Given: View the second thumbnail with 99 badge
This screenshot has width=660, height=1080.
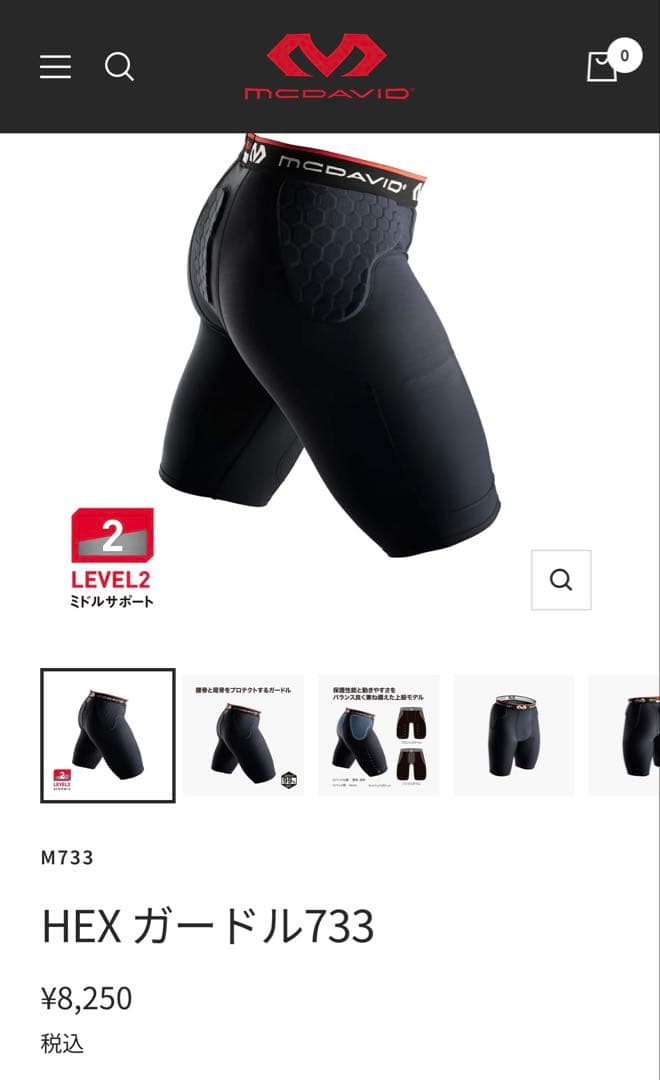Looking at the screenshot, I should pyautogui.click(x=243, y=736).
